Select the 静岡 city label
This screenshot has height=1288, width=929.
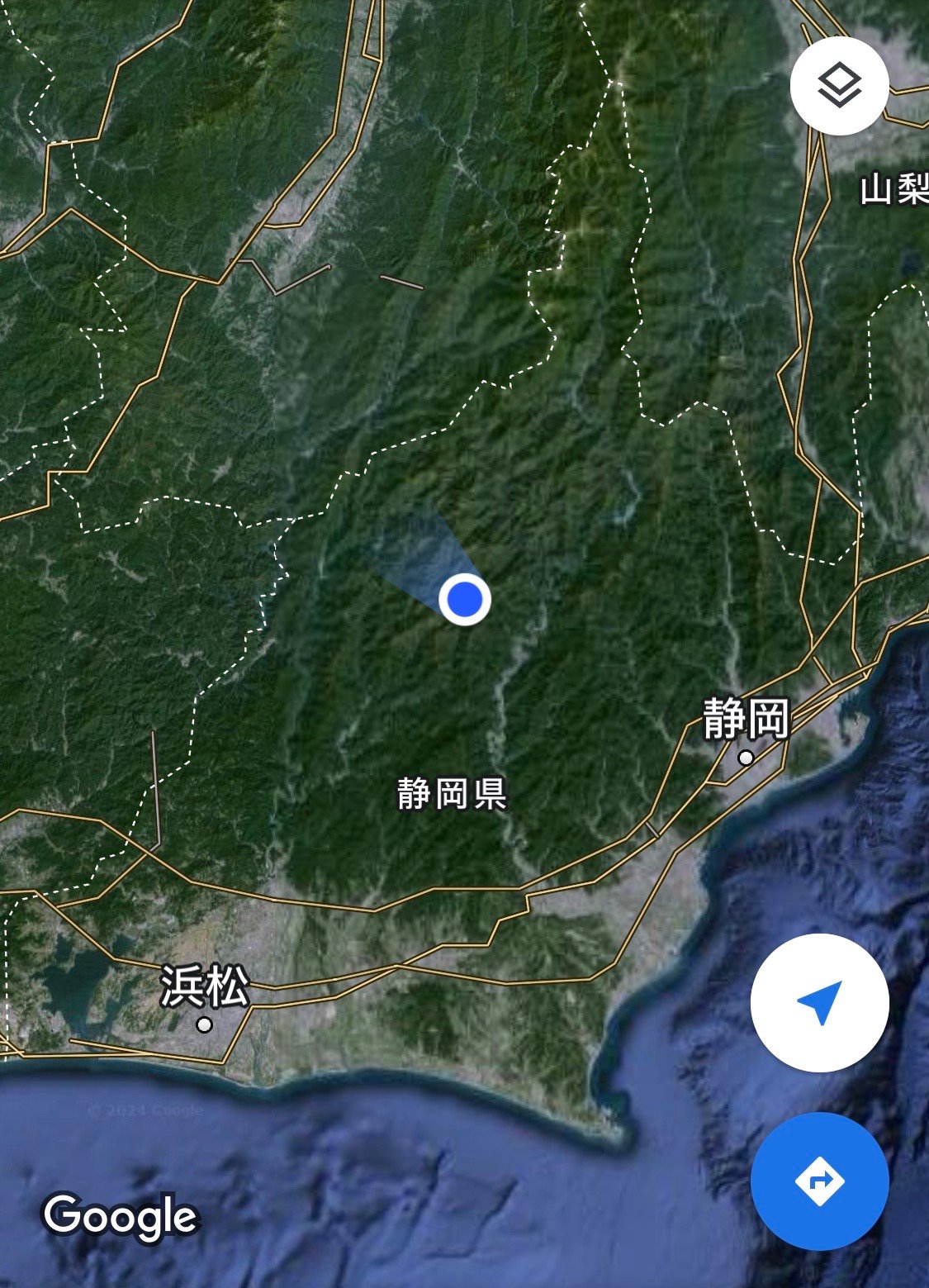746,720
